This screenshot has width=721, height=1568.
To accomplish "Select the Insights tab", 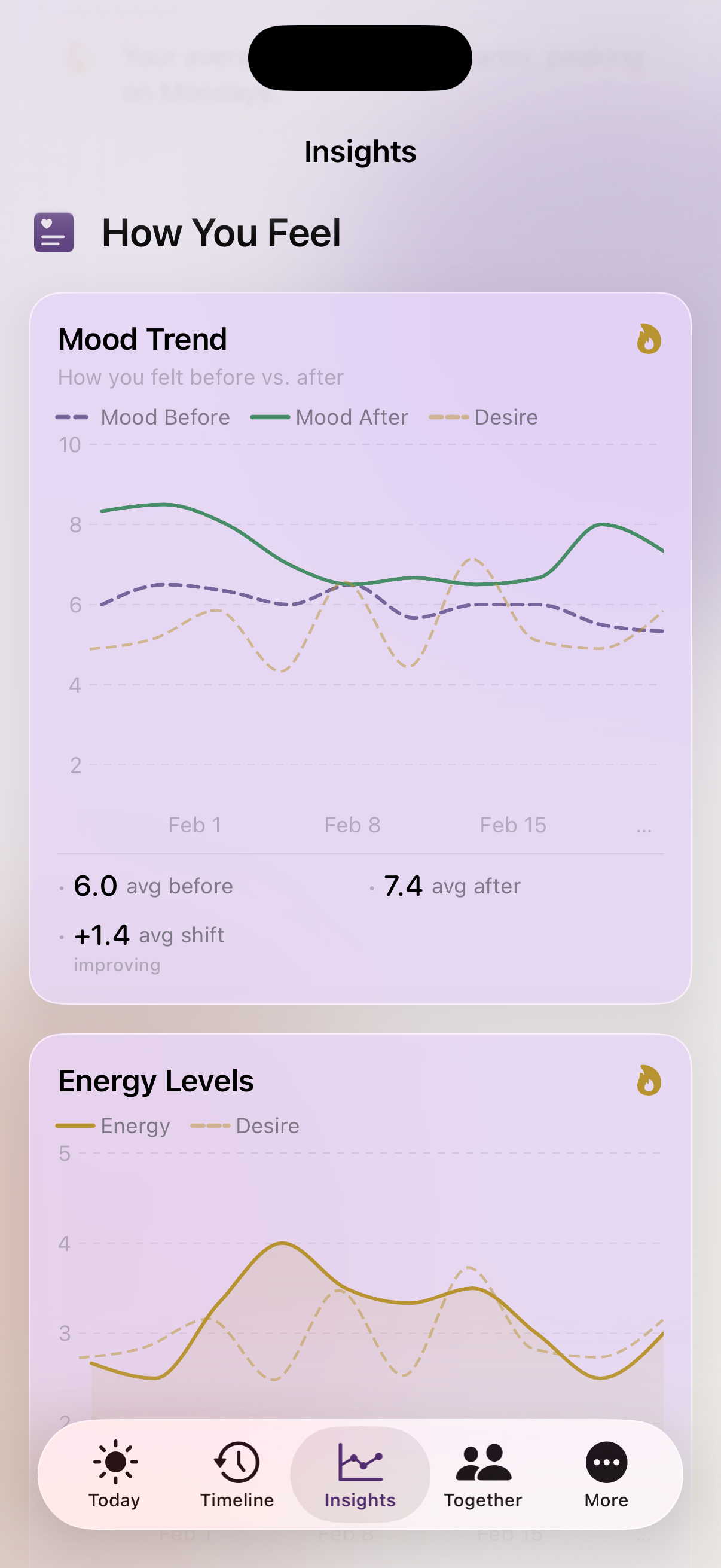I will [360, 1474].
